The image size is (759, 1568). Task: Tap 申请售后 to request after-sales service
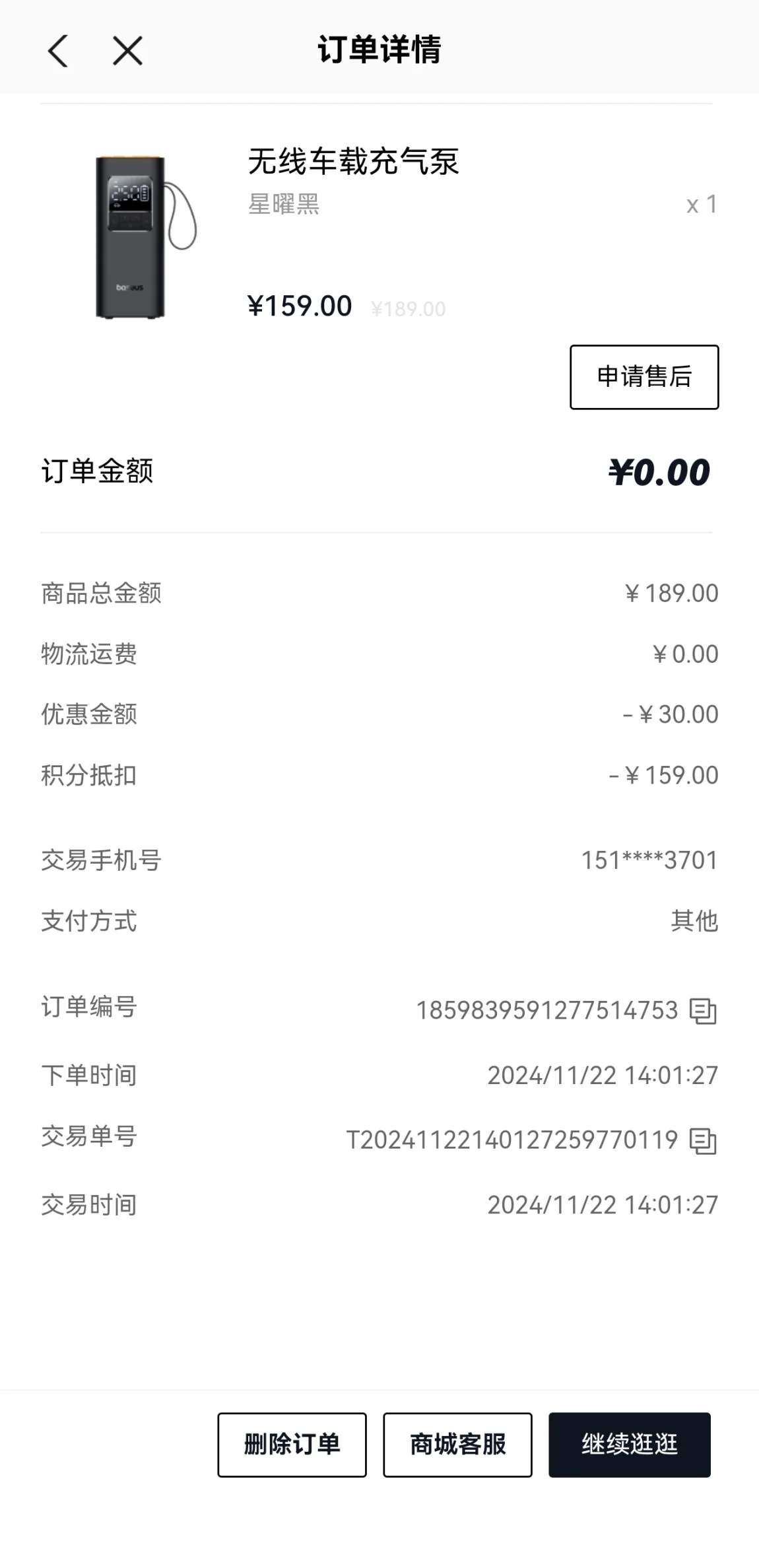point(643,377)
